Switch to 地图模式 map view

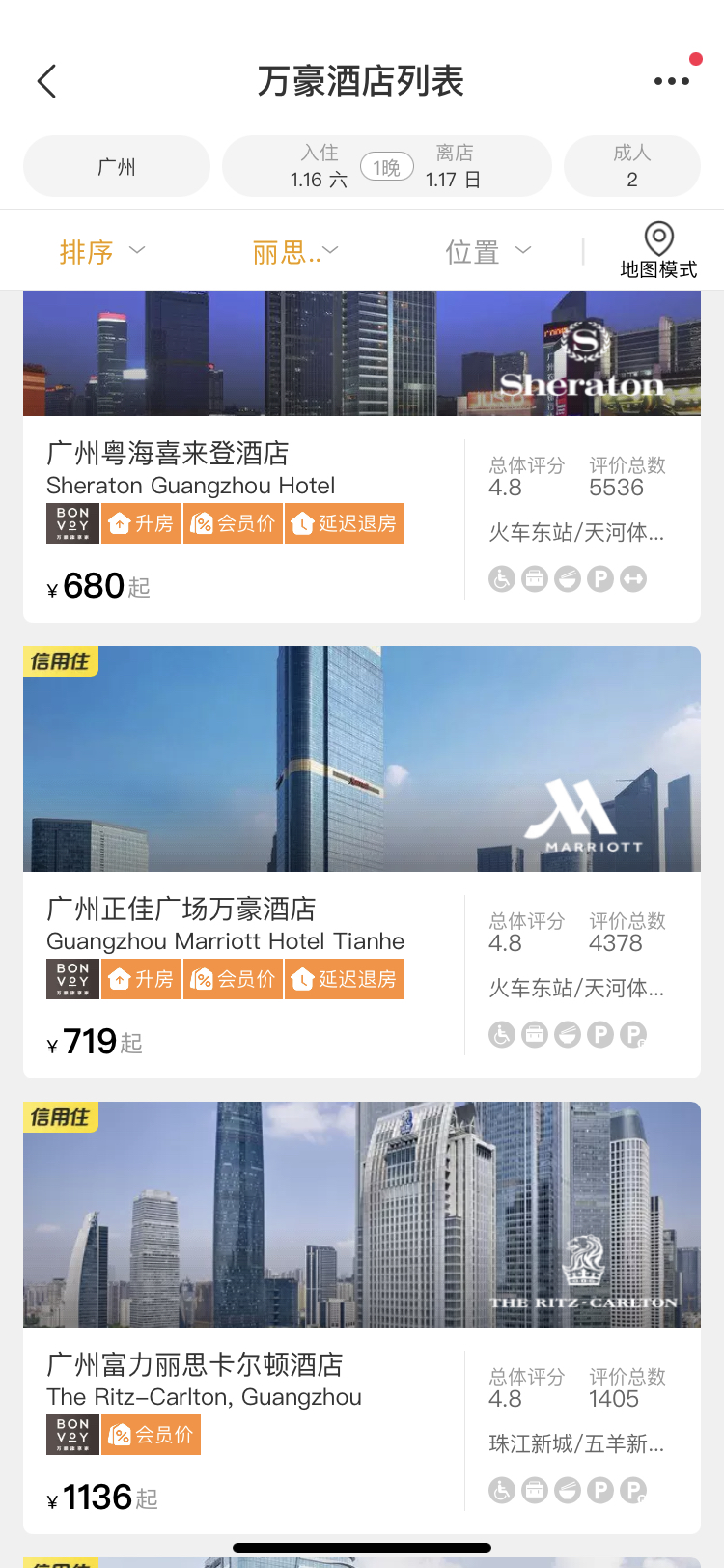(x=658, y=250)
